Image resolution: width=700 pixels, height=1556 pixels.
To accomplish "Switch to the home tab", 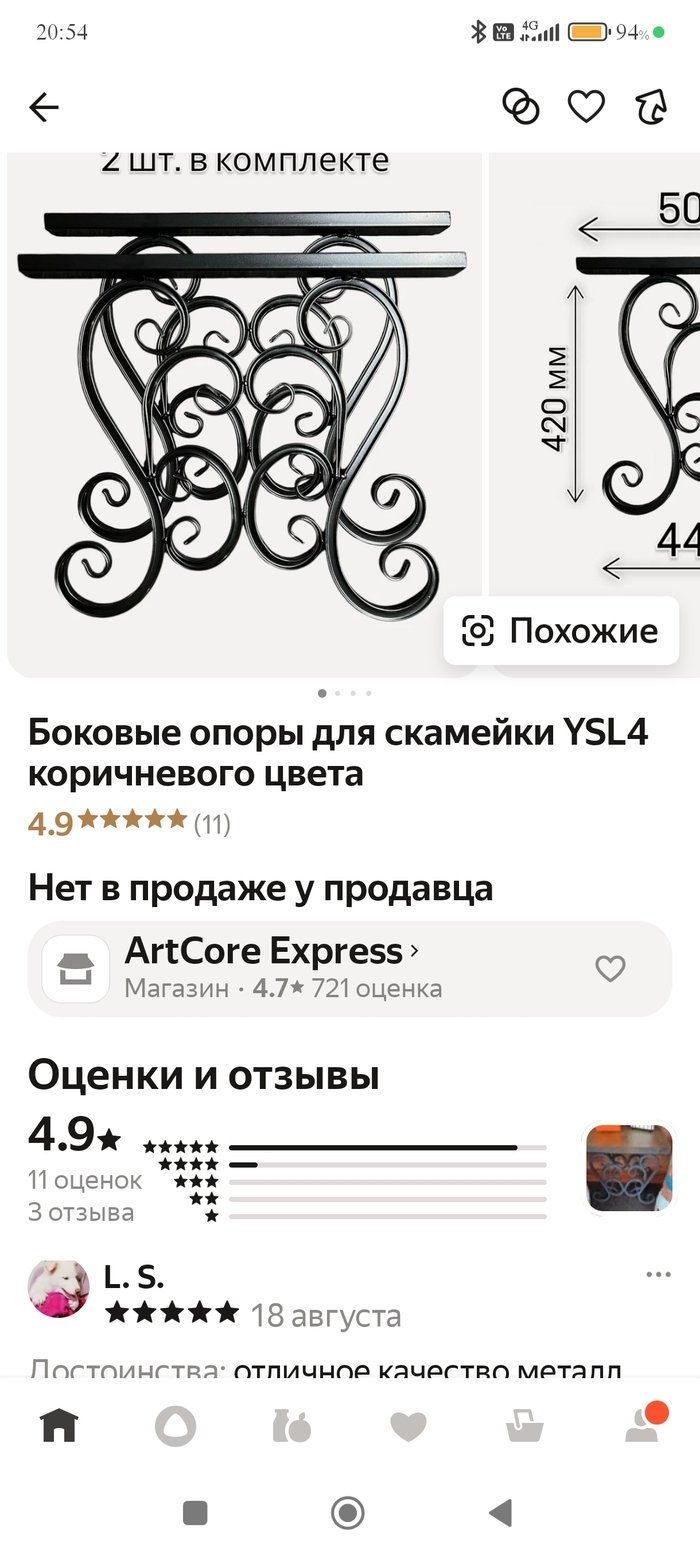I will pyautogui.click(x=59, y=1426).
